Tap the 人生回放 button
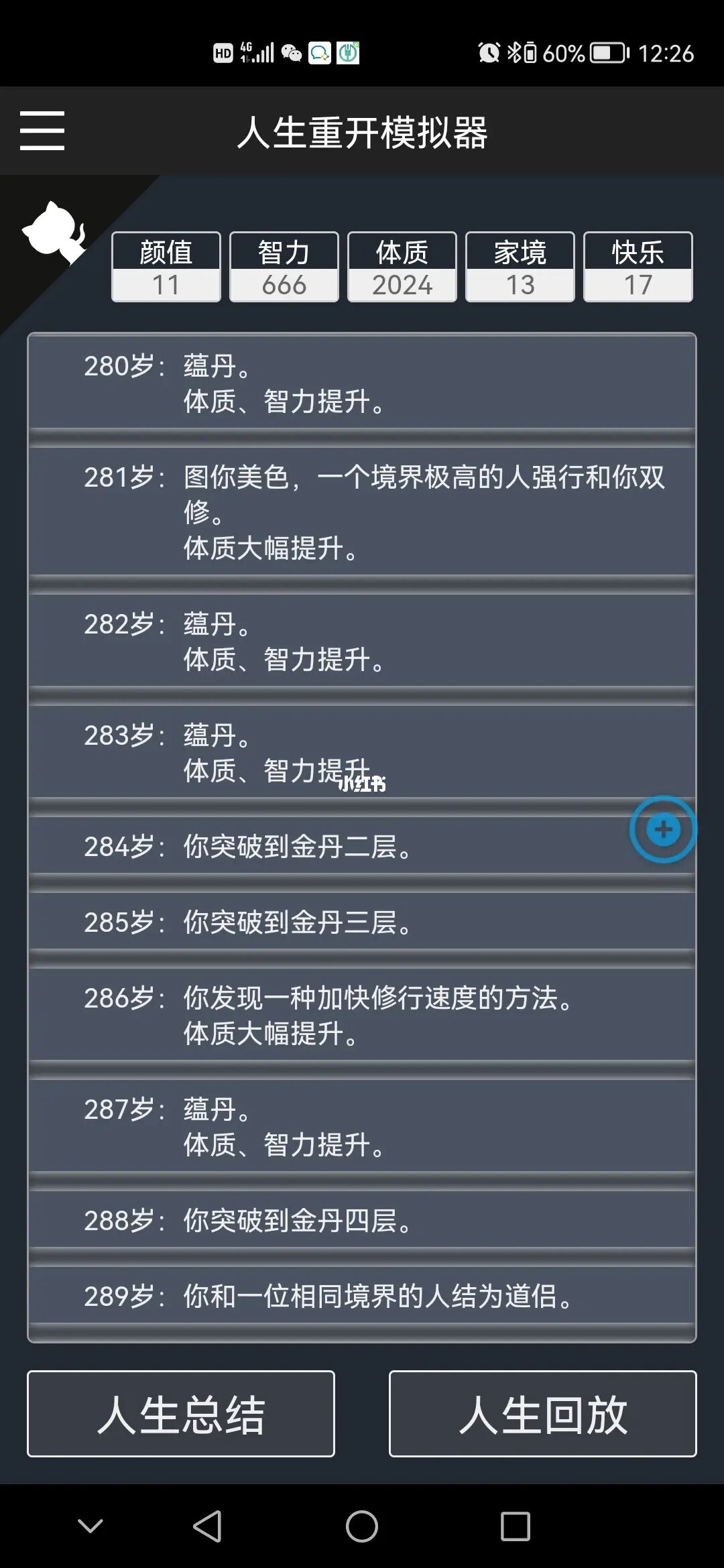724x1568 pixels. point(542,1413)
